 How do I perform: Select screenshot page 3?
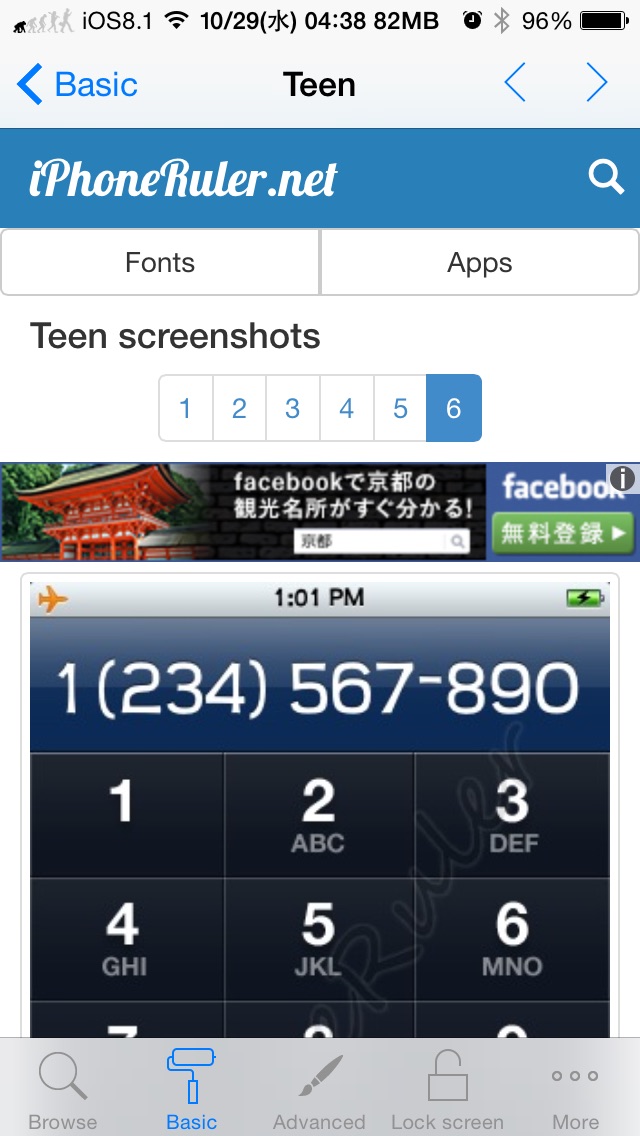point(292,408)
